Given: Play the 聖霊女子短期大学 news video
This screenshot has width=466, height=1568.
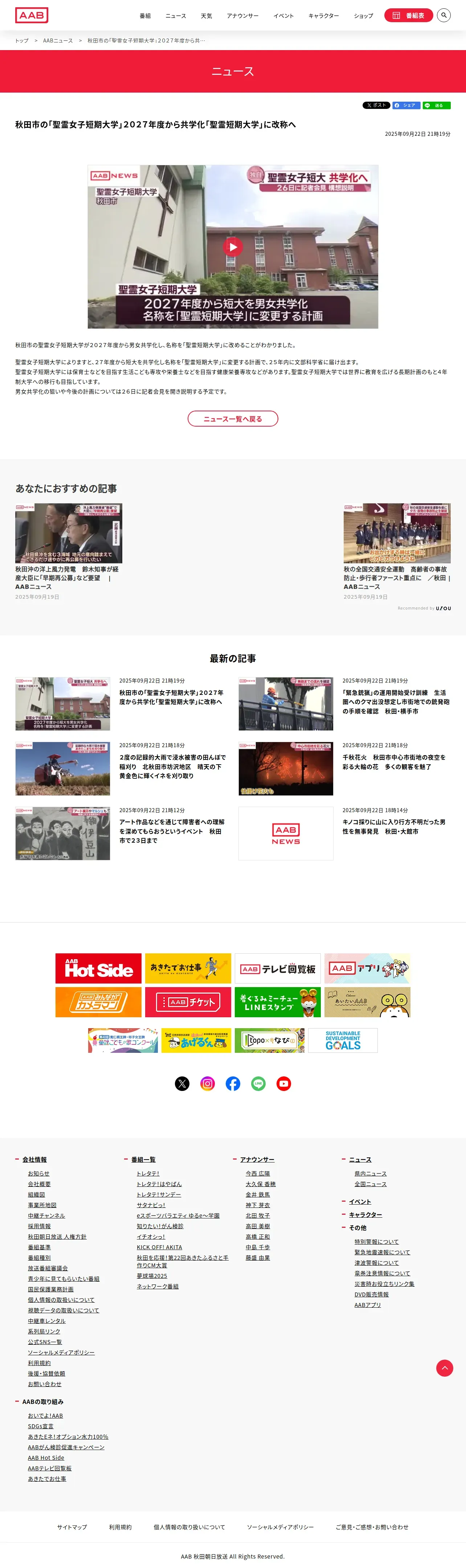Looking at the screenshot, I should (233, 247).
